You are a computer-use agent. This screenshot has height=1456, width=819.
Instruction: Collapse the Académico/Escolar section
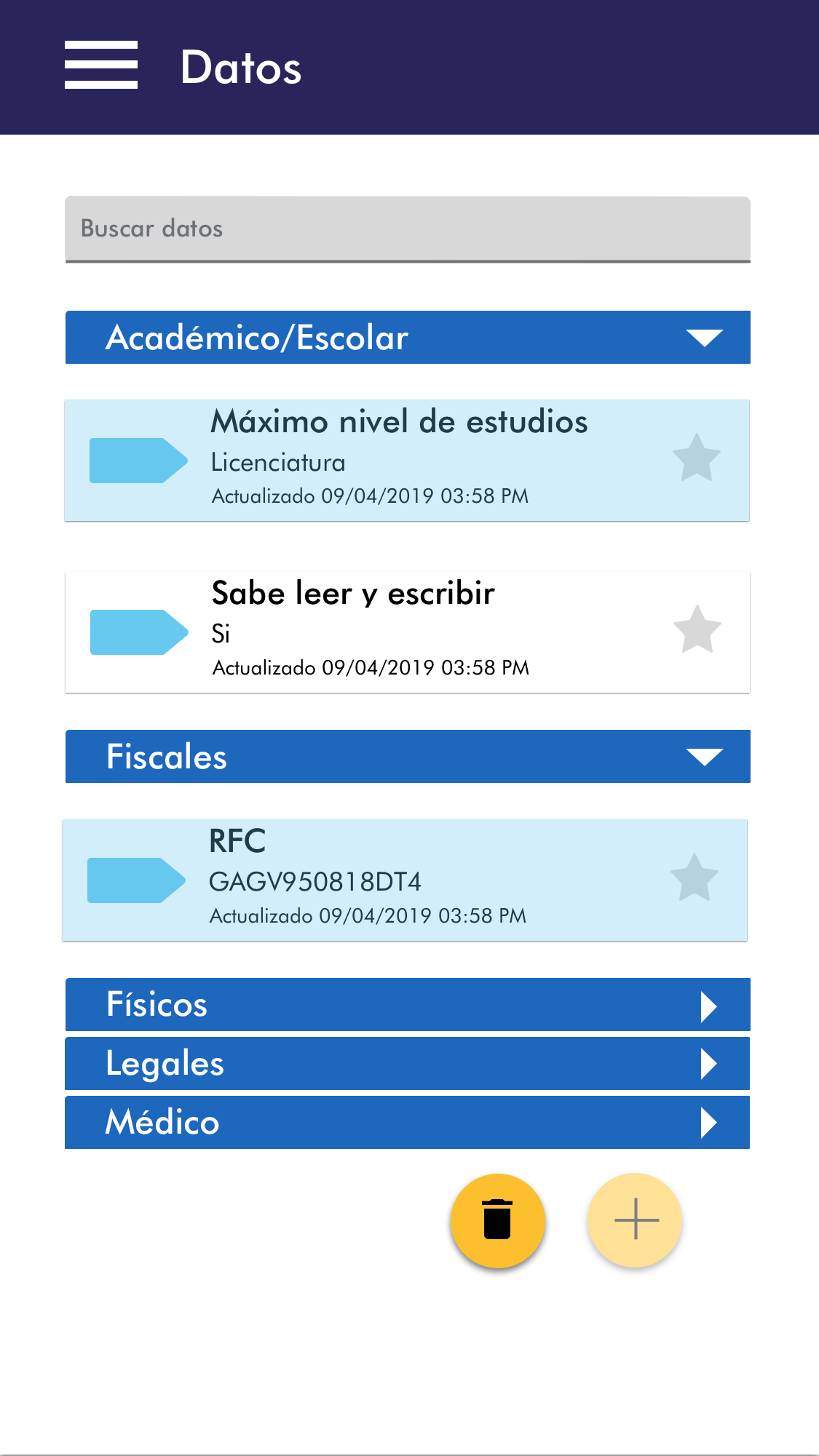[703, 338]
